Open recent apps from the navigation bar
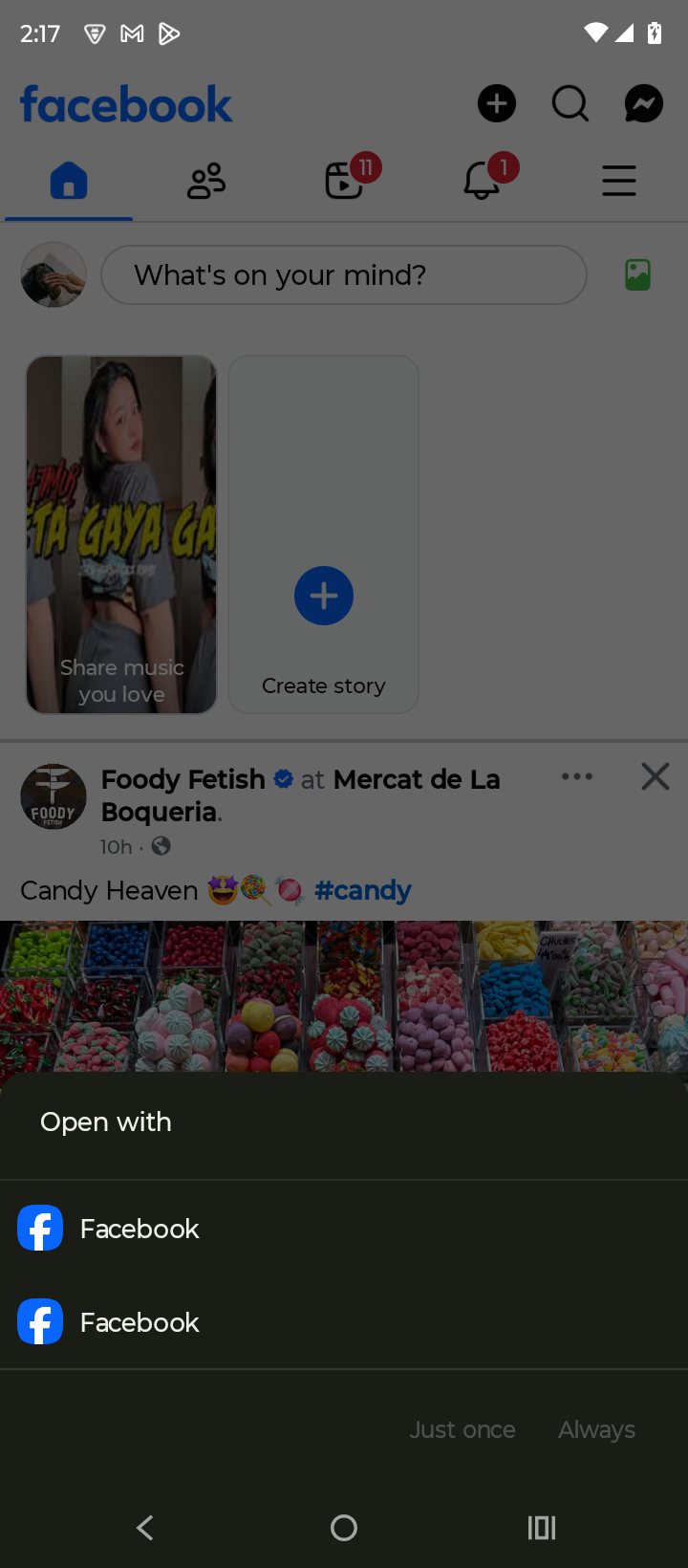688x1568 pixels. (x=542, y=1528)
